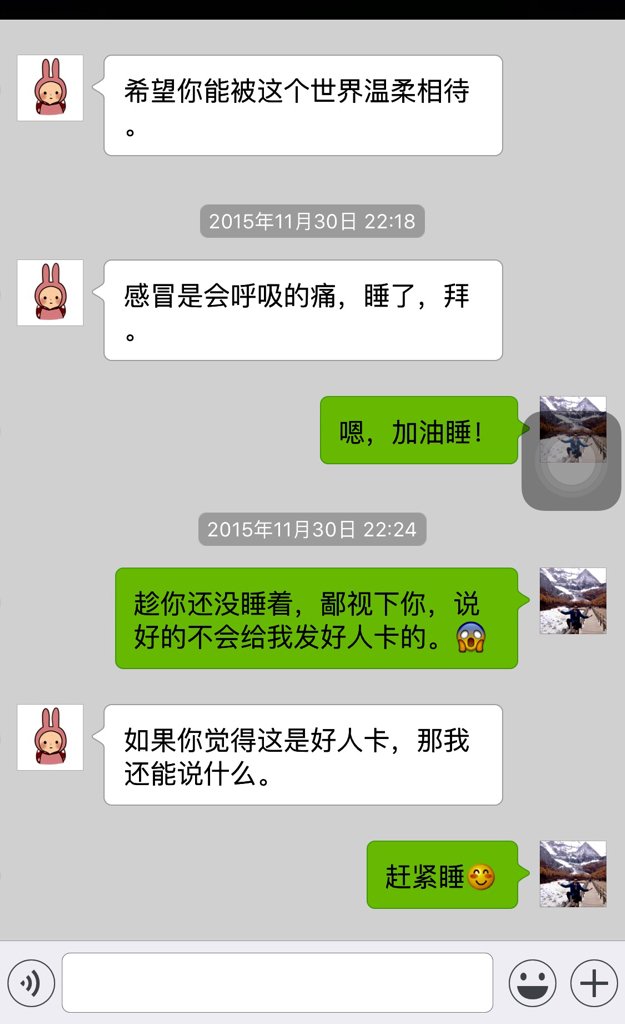The image size is (625, 1024).
Task: Tap rabbit avatar beside 感冒是会呼吸的痛
Action: point(50,293)
